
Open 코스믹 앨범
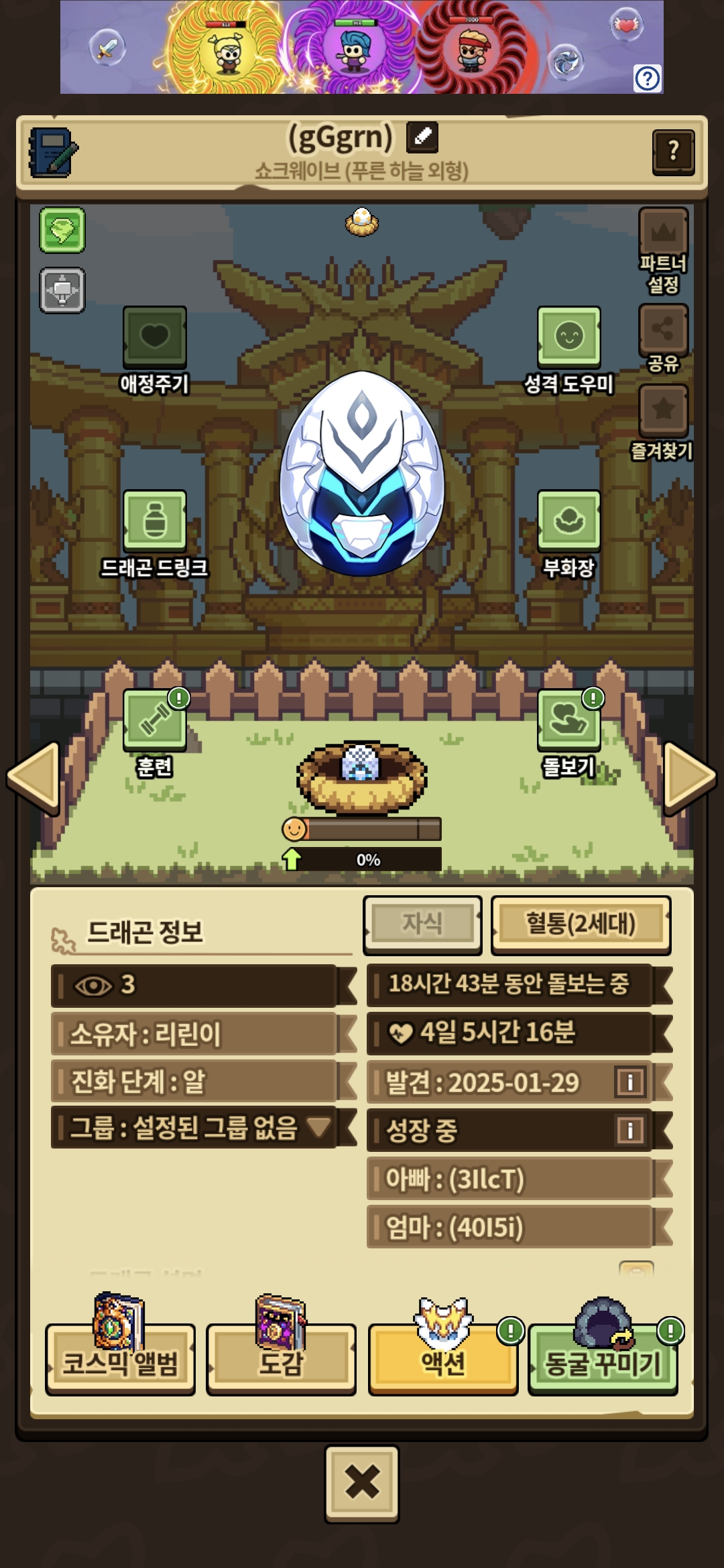click(x=120, y=1356)
